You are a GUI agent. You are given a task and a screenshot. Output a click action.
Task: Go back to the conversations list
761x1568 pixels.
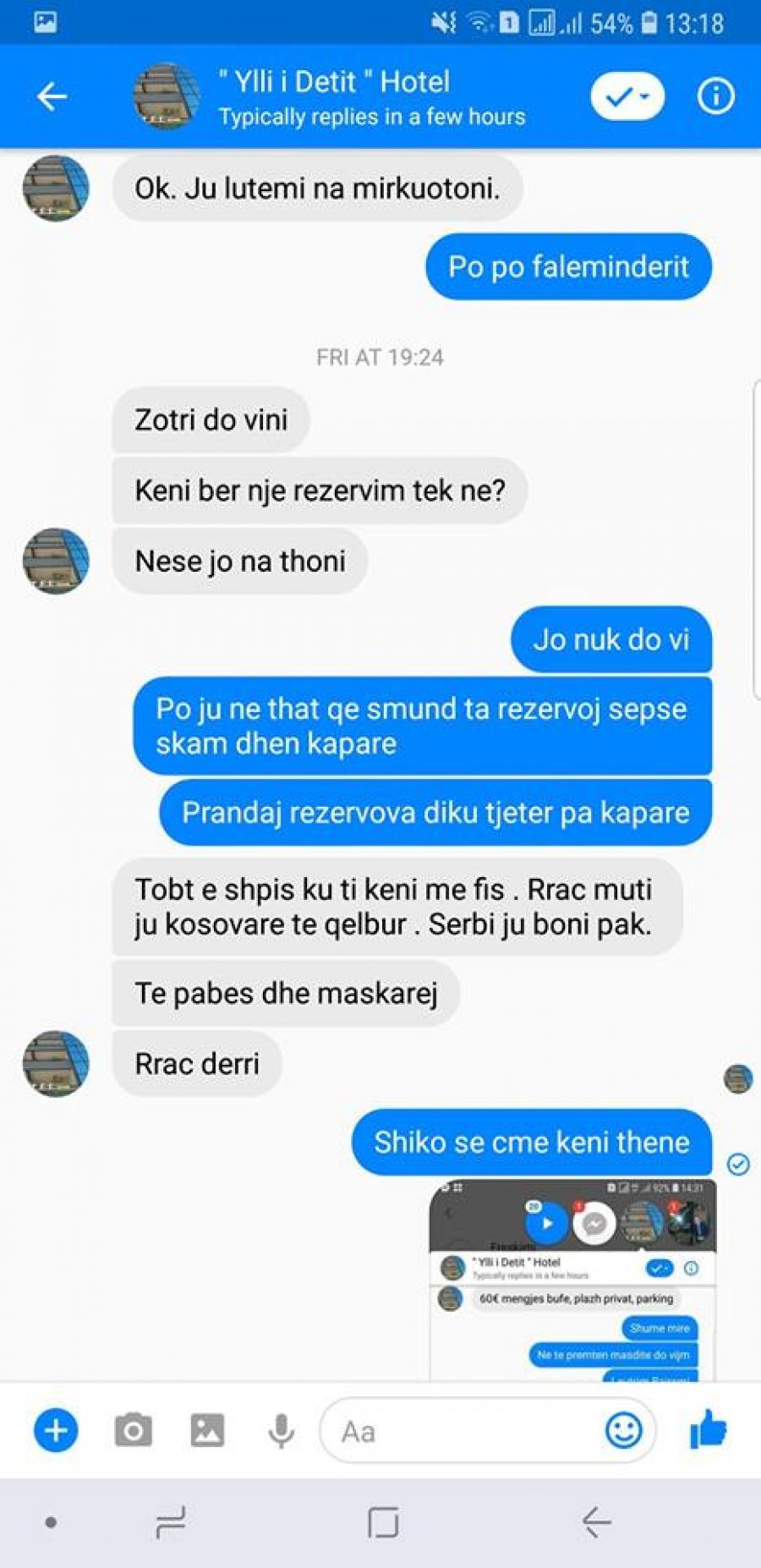pyautogui.click(x=52, y=96)
